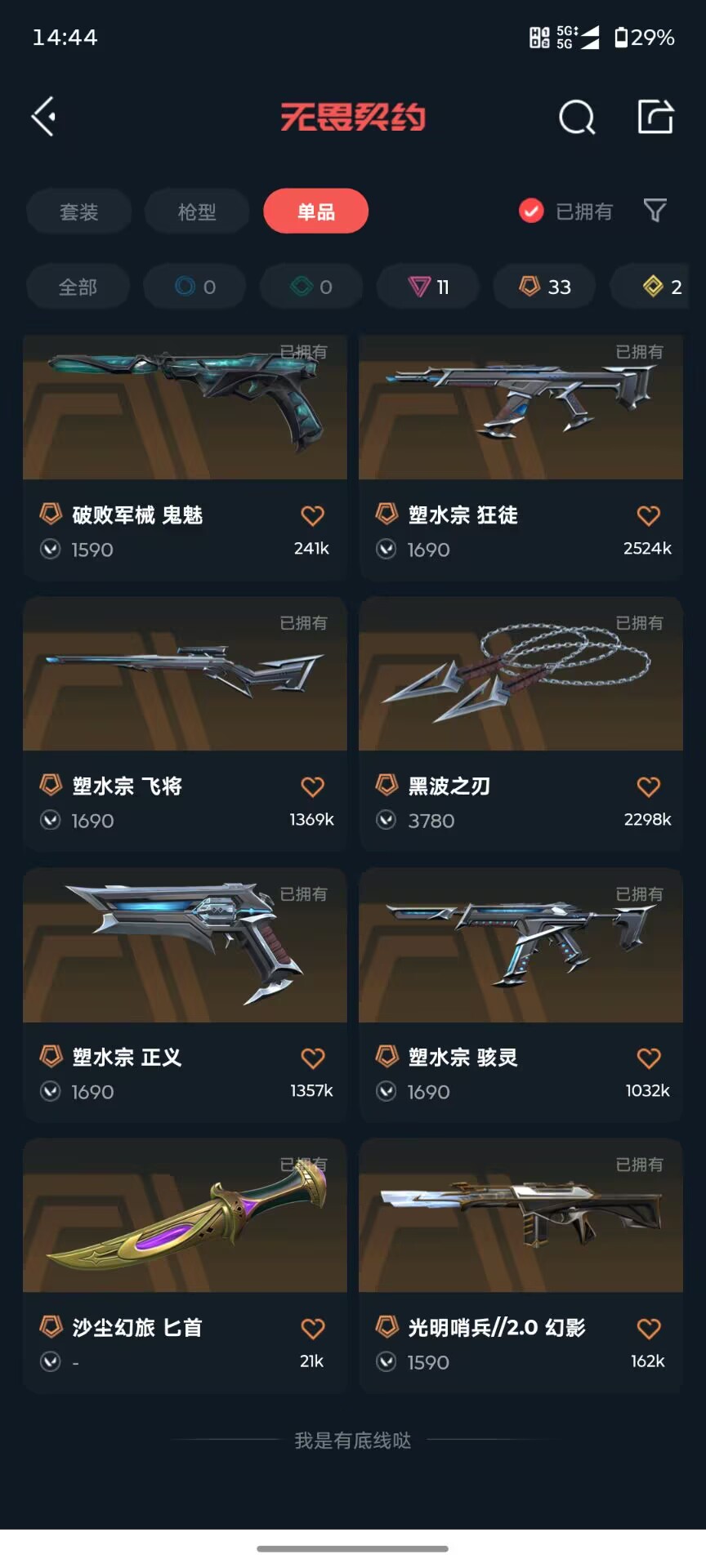The height and width of the screenshot is (1568, 706).
Task: Filter by the orange-tier chip showing 33
Action: (x=545, y=287)
